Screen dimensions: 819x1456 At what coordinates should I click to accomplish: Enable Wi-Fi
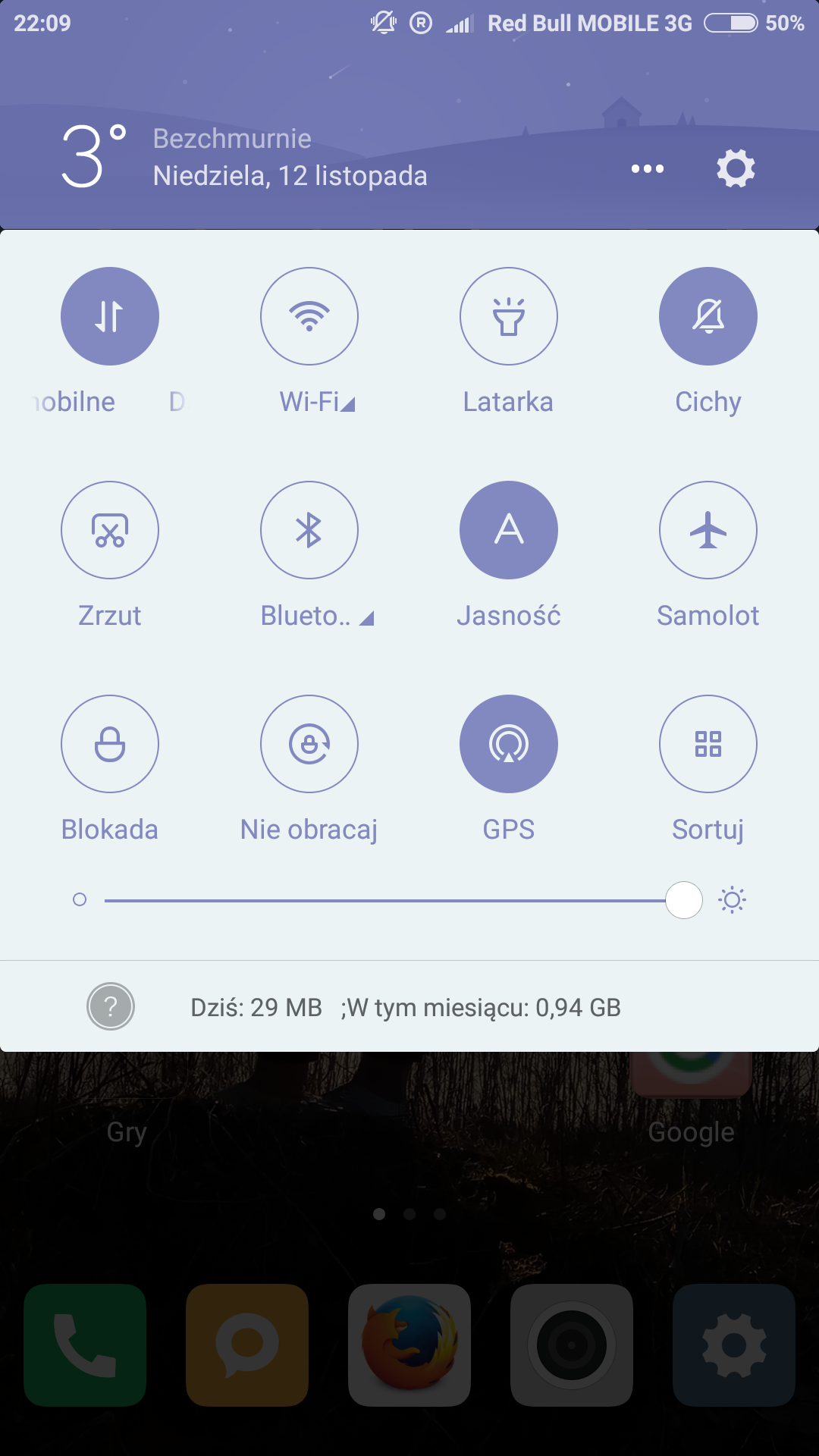[309, 316]
